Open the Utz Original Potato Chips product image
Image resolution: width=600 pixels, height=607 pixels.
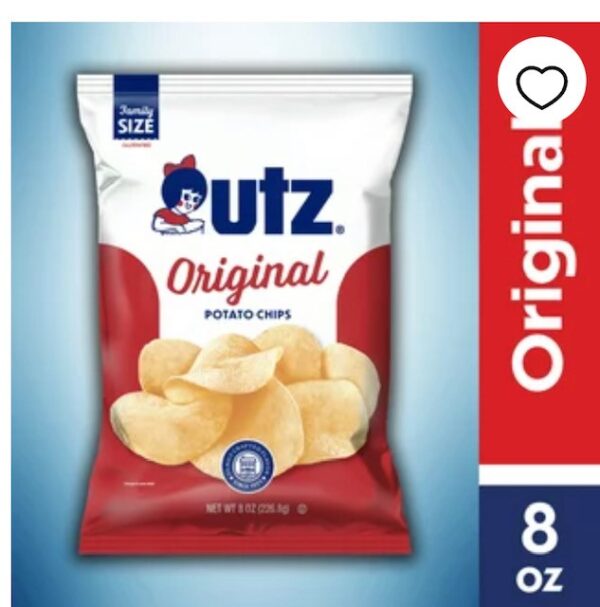245,310
